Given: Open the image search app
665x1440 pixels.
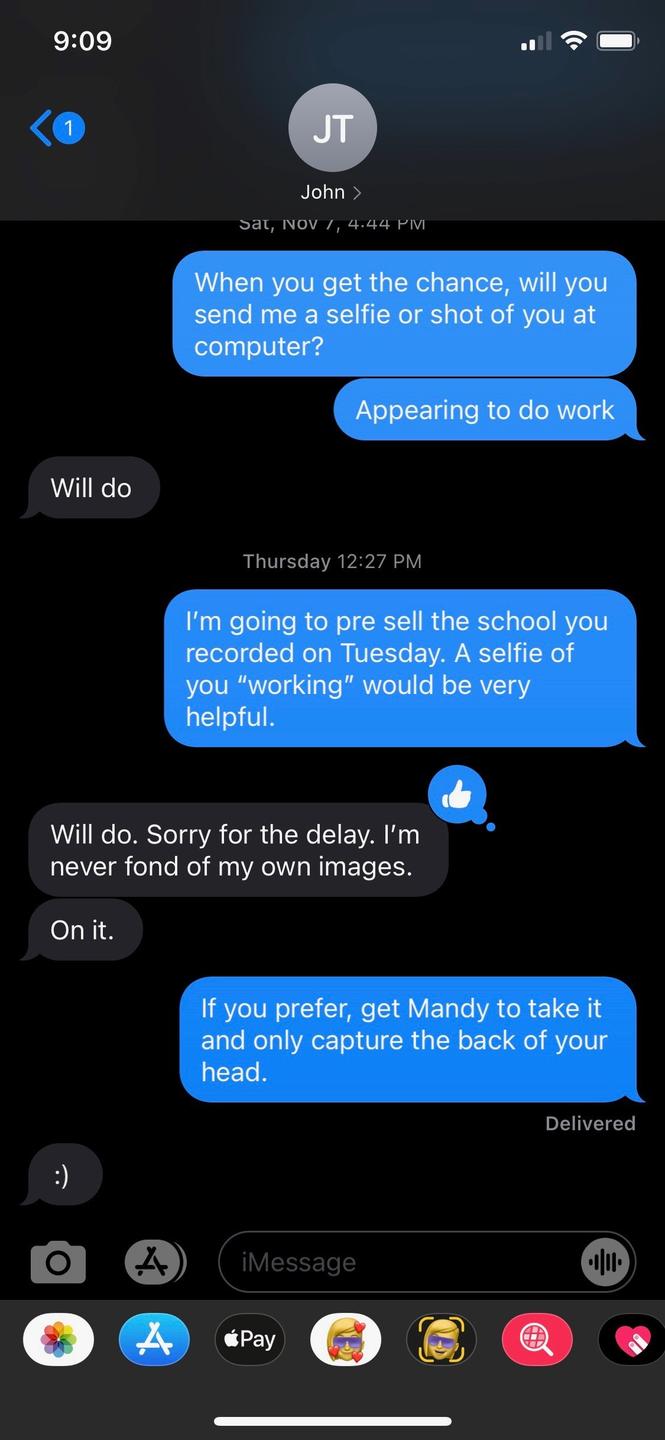Looking at the screenshot, I should [536, 1340].
